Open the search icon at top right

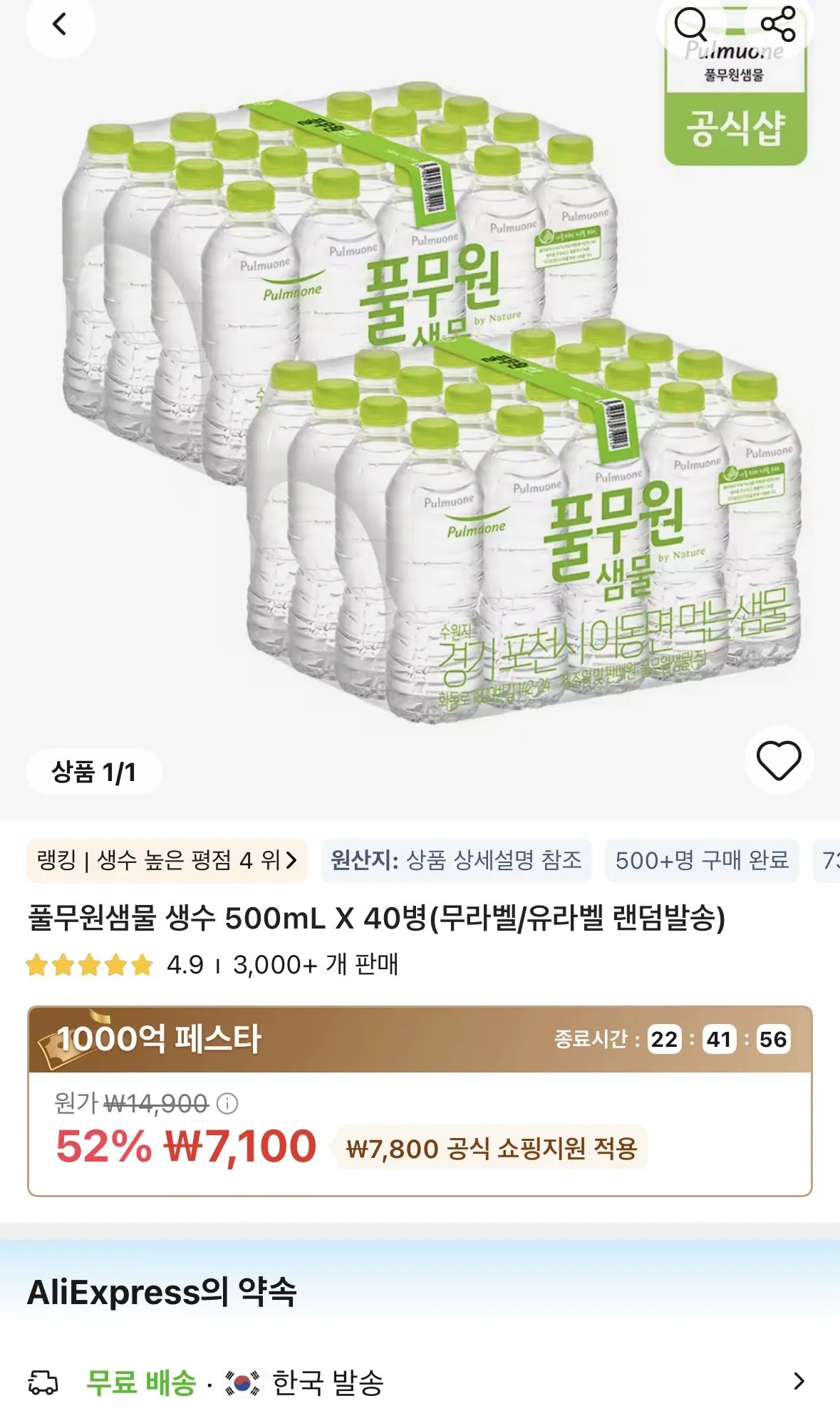(690, 24)
